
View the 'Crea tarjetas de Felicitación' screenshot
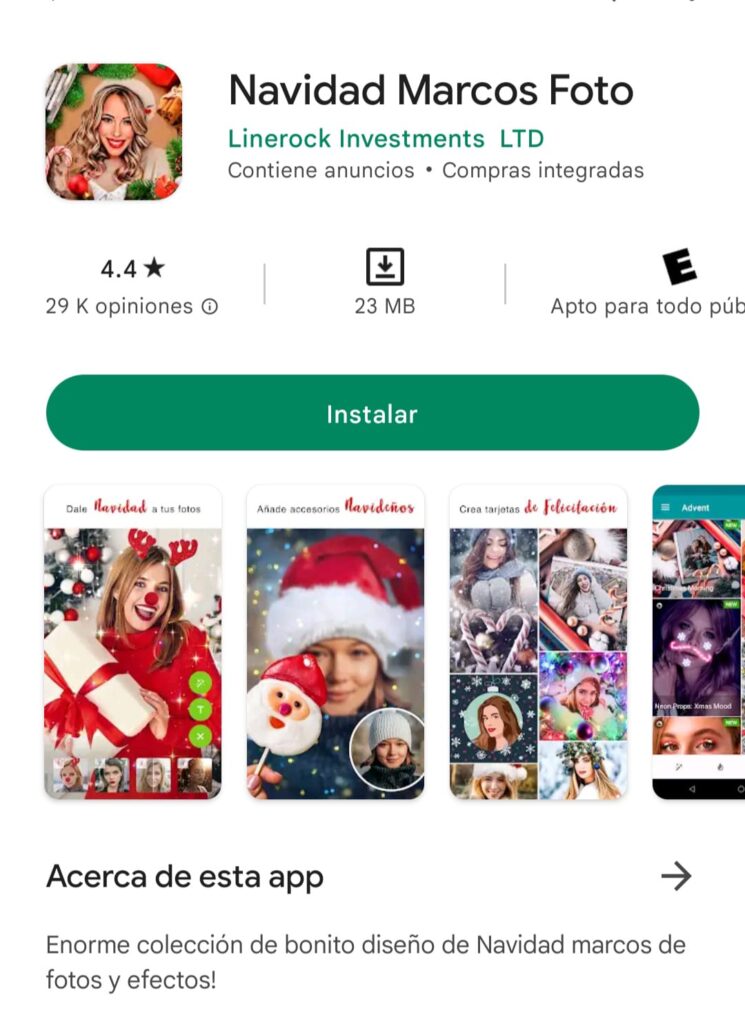click(x=538, y=642)
